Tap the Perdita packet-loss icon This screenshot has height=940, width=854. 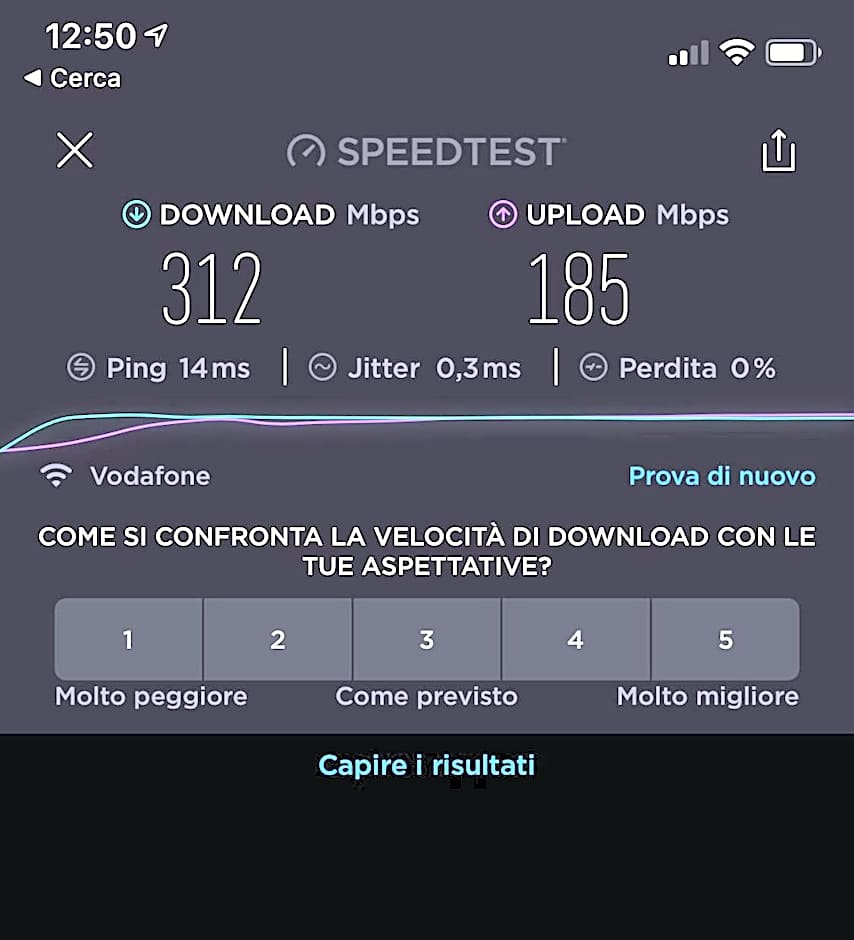pos(594,368)
